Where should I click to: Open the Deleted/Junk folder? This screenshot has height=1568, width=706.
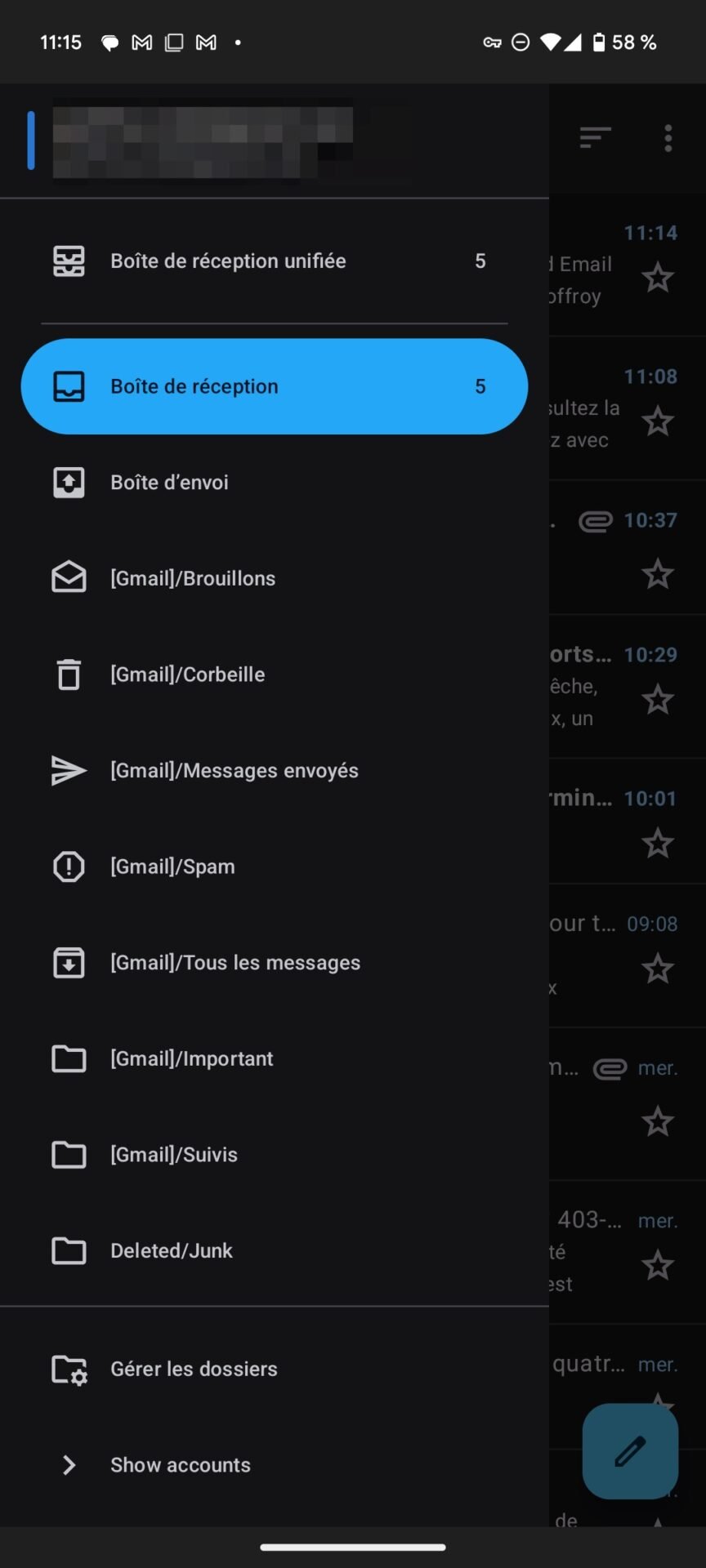pyautogui.click(x=274, y=1250)
